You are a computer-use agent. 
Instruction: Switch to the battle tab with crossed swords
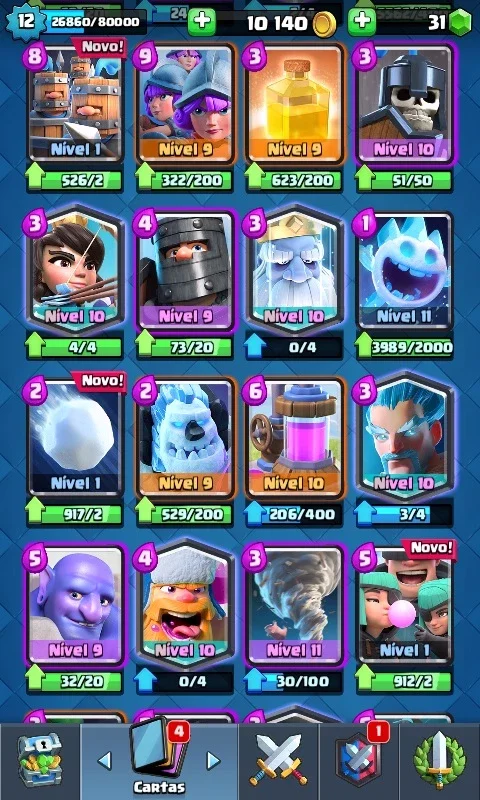click(x=279, y=760)
